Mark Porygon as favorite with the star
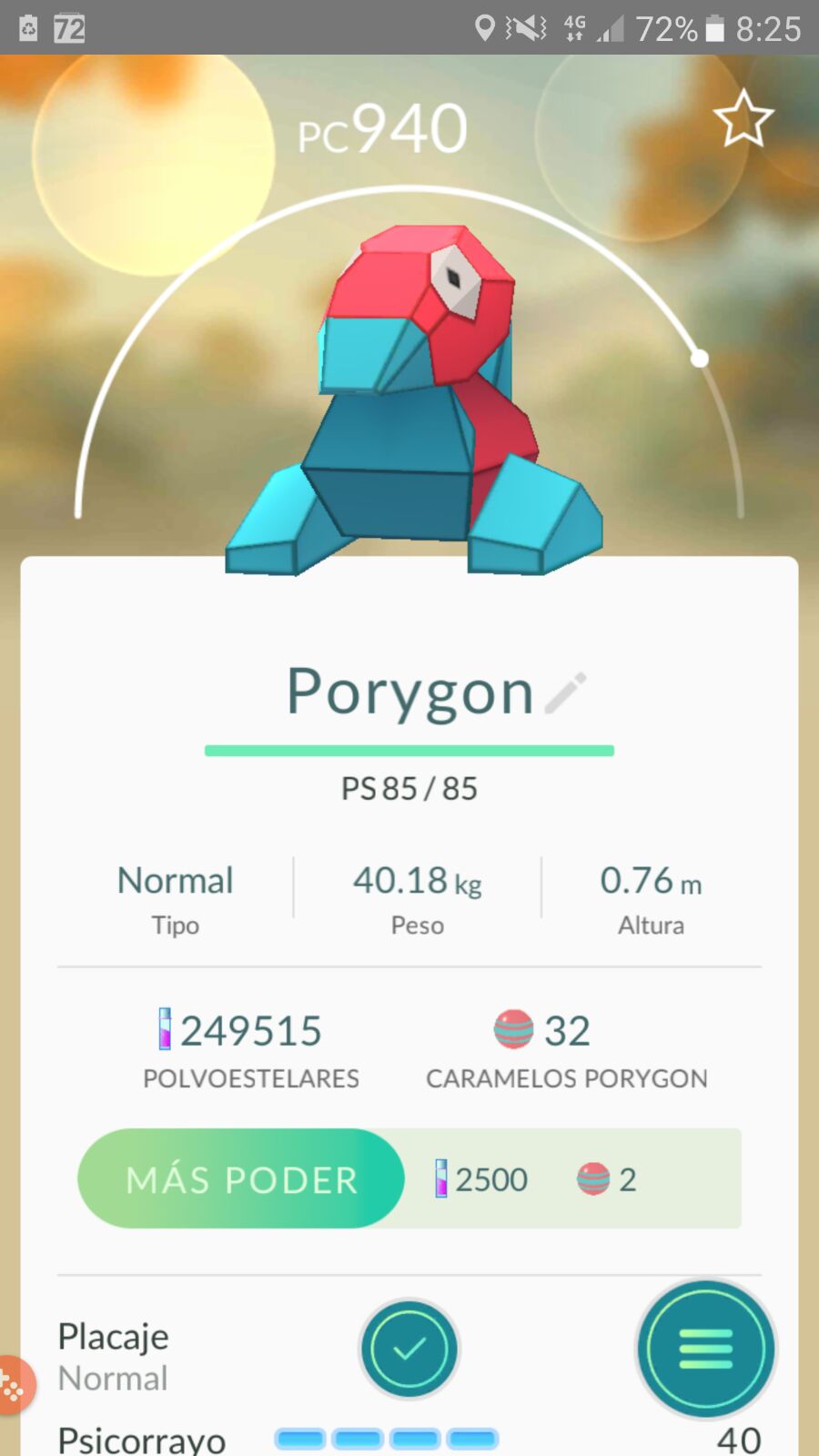This screenshot has height=1456, width=819. pos(743,118)
